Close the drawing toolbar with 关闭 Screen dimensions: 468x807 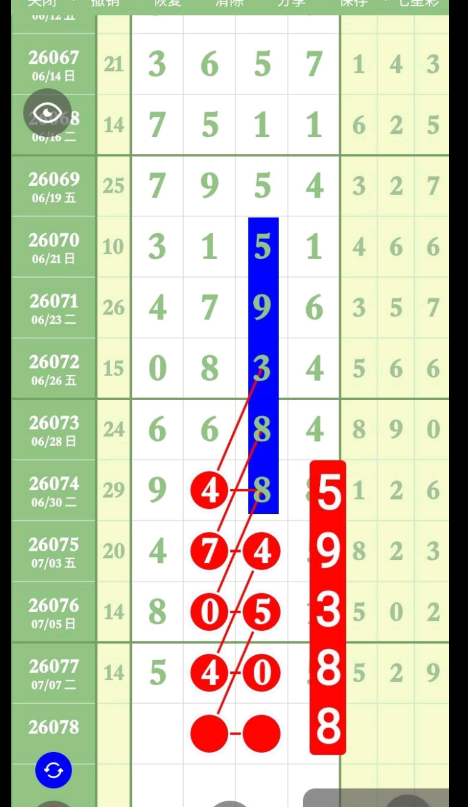42,3
